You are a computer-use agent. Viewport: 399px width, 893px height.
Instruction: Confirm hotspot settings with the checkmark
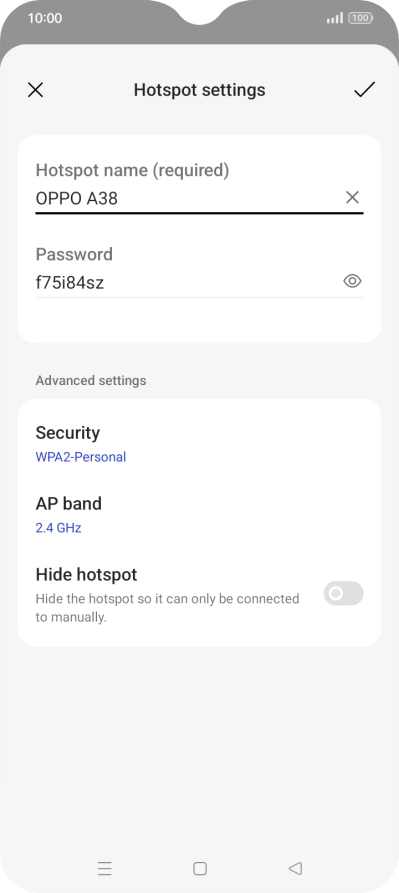coord(364,89)
